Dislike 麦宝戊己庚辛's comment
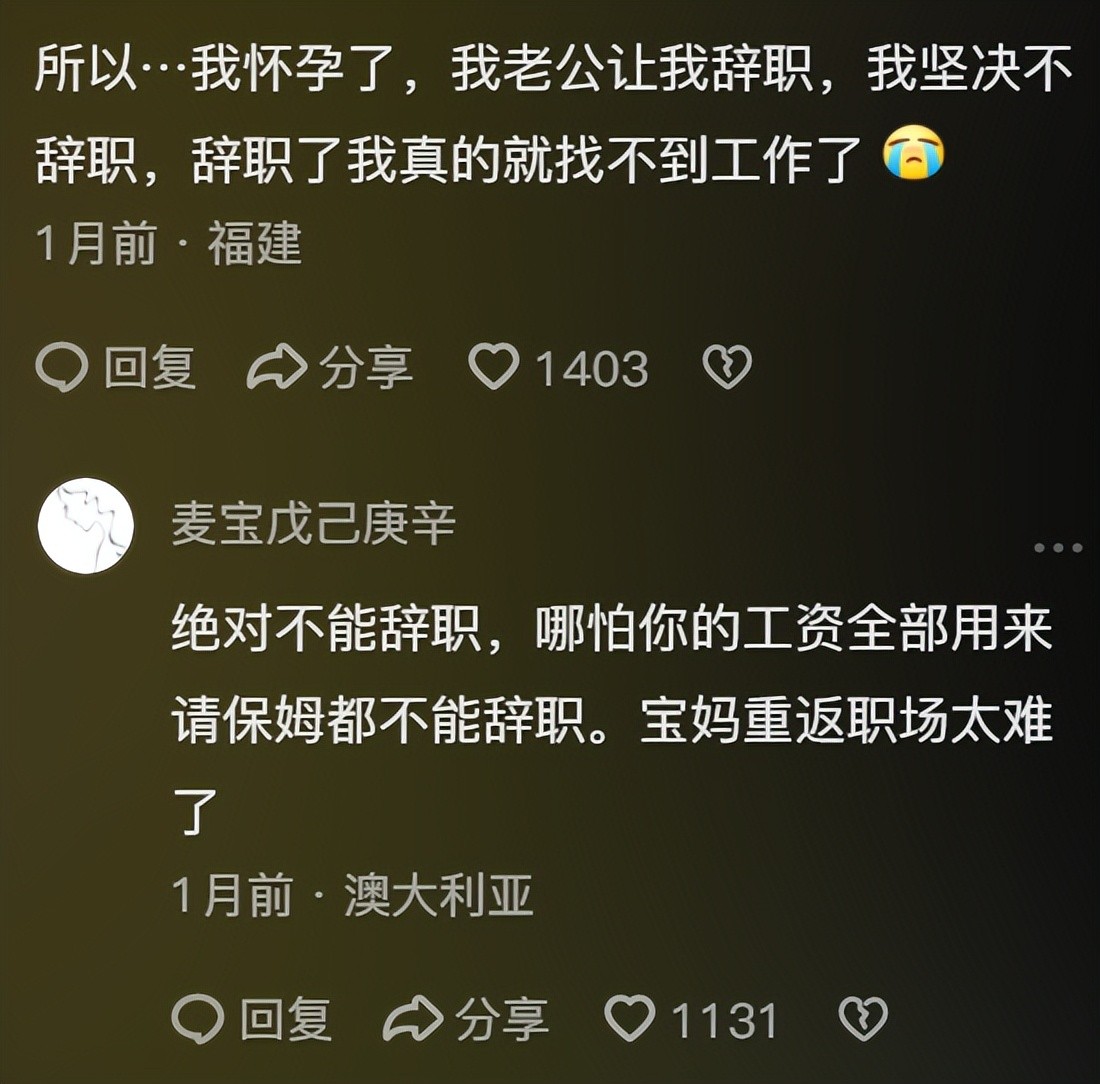The height and width of the screenshot is (1084, 1100). tap(862, 1020)
